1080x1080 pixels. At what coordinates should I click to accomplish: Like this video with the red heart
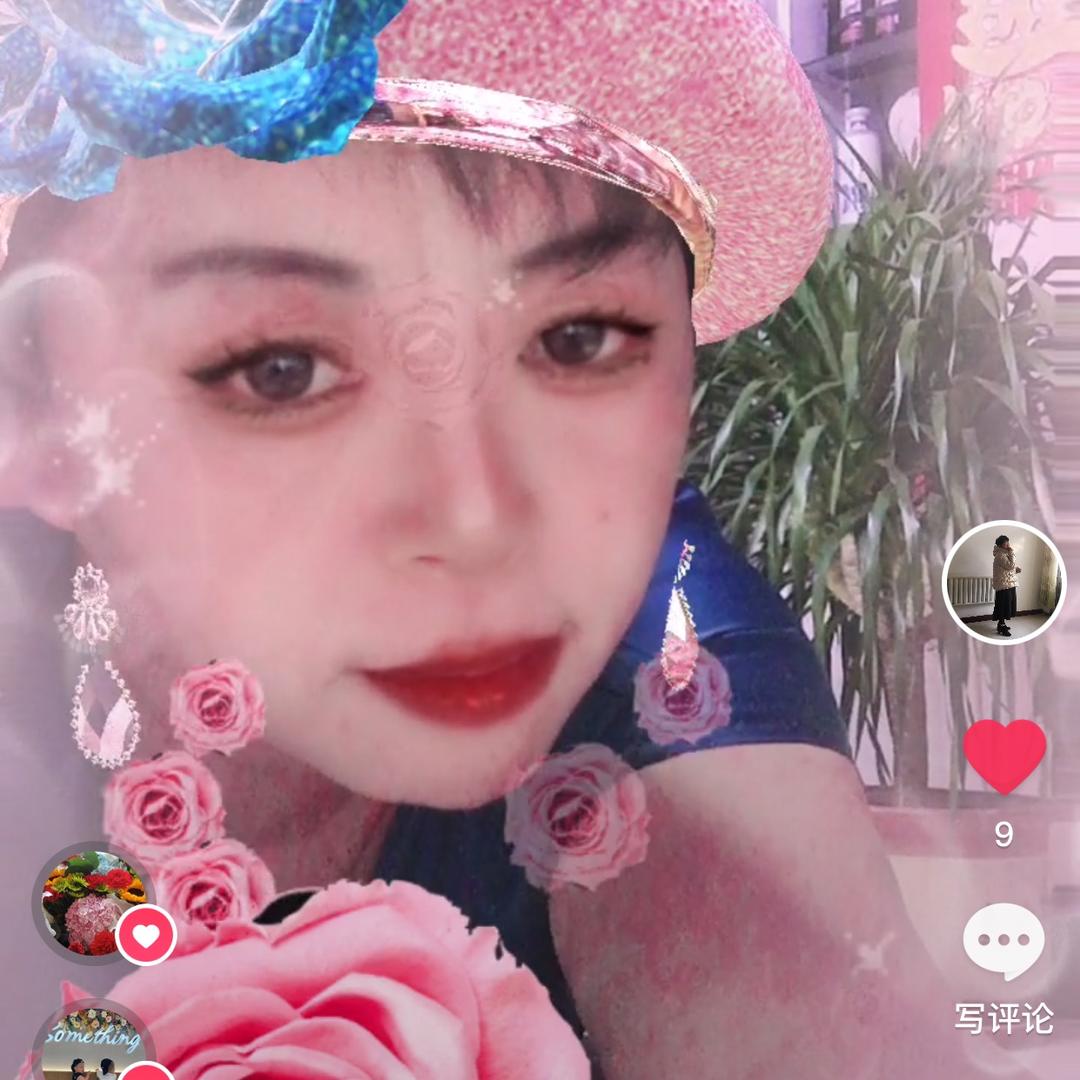pyautogui.click(x=1004, y=757)
